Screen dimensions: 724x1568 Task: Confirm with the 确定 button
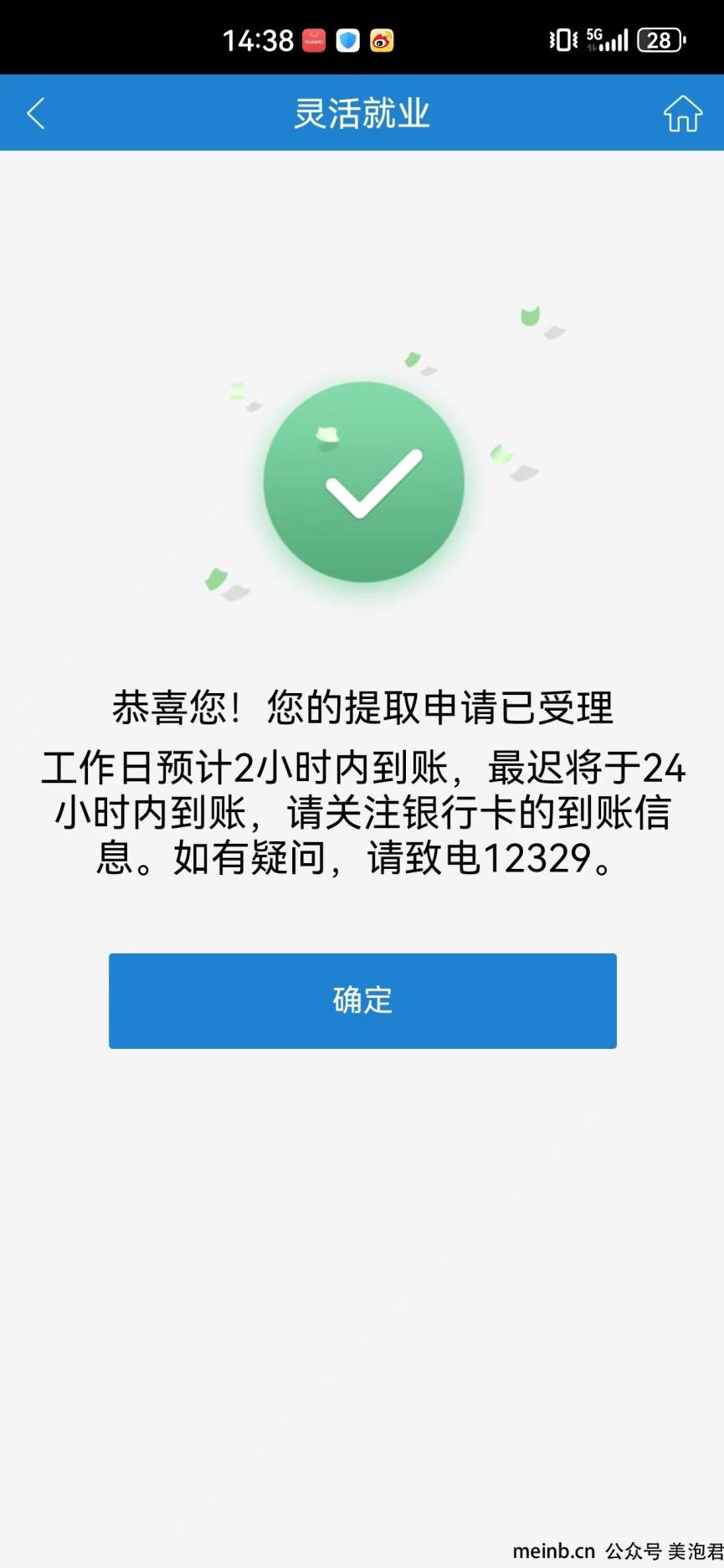point(362,1000)
